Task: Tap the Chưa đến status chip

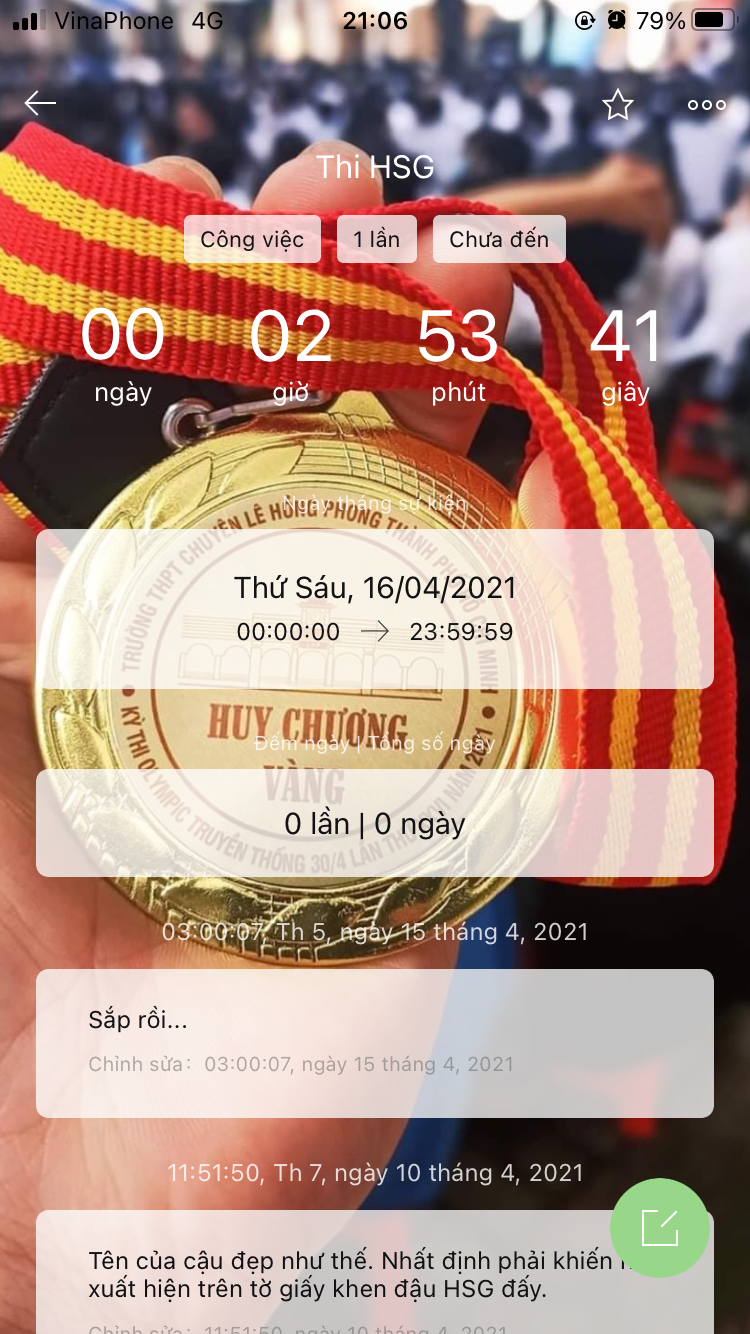Action: (499, 240)
